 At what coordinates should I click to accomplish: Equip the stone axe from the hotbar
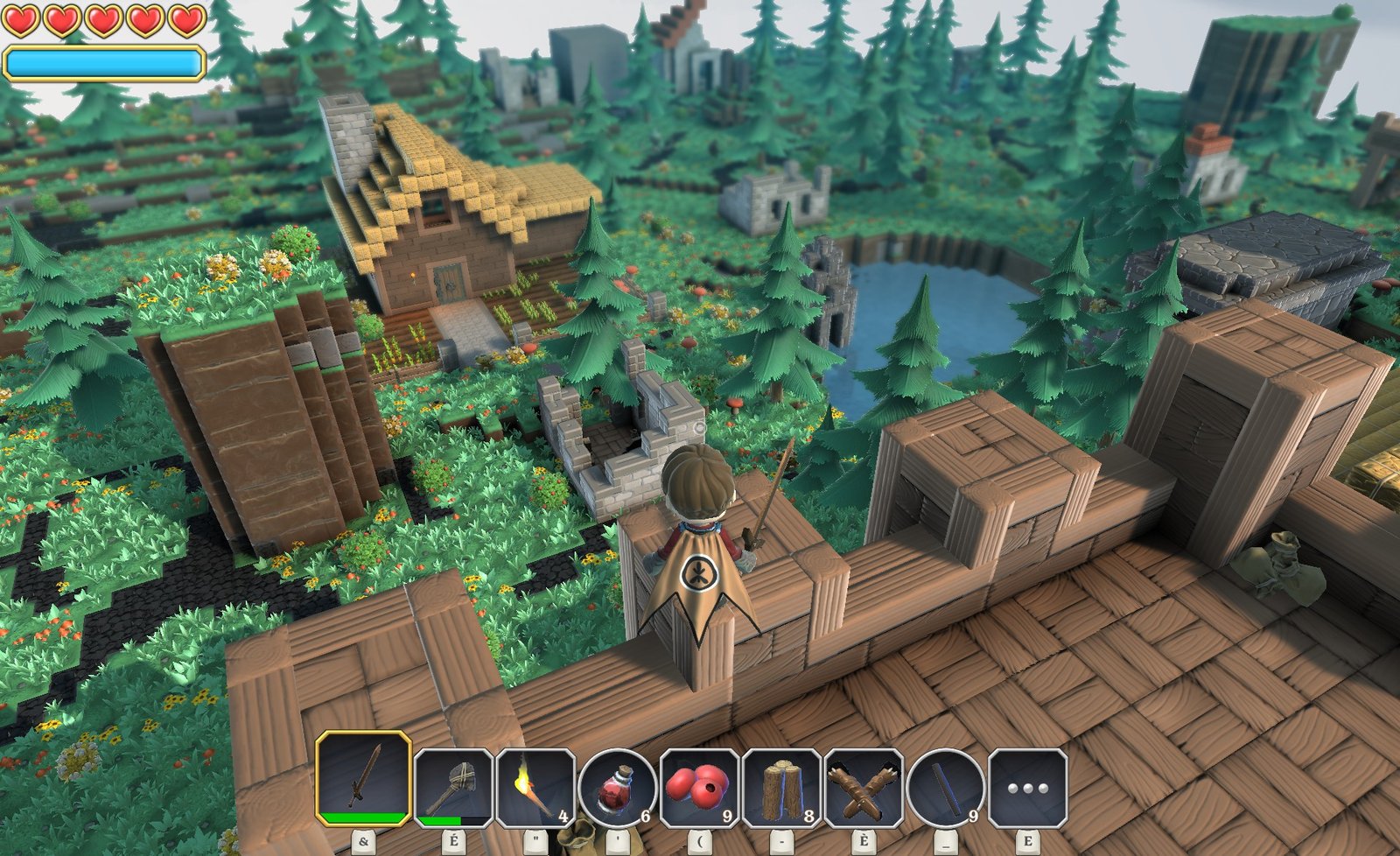[x=452, y=787]
